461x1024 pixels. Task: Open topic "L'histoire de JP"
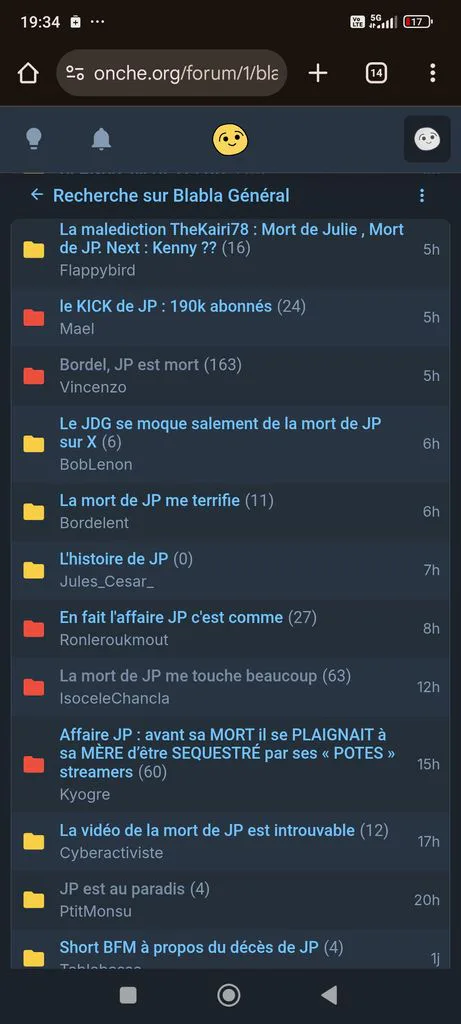(114, 559)
